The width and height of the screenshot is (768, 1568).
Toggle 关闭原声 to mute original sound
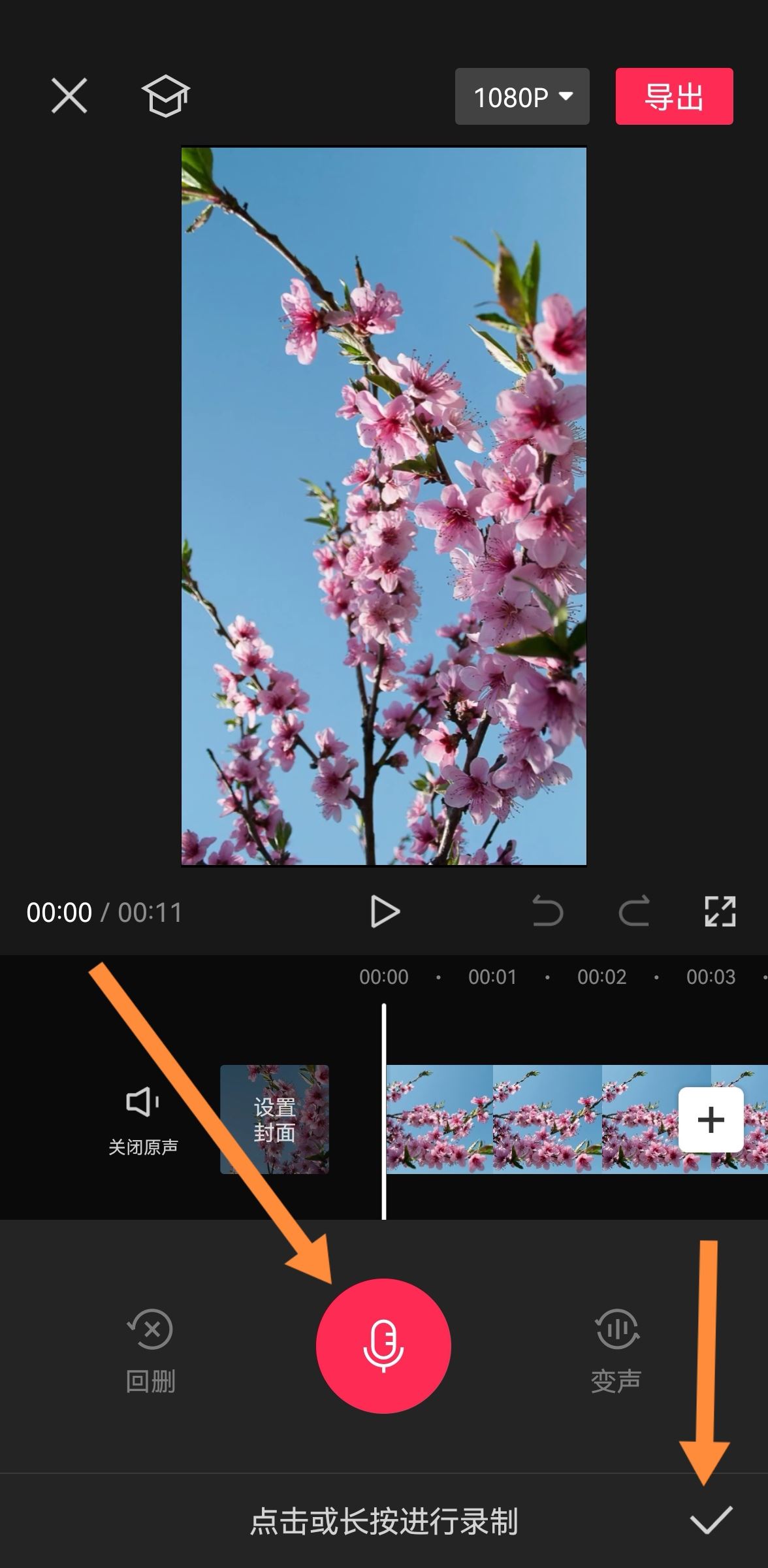pos(142,1119)
